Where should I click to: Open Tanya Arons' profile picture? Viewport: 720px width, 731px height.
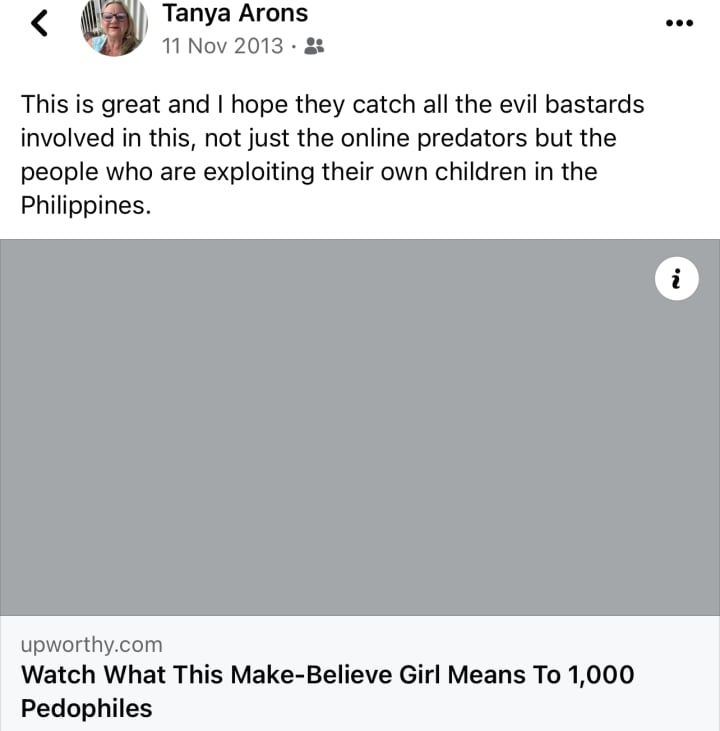tap(114, 26)
